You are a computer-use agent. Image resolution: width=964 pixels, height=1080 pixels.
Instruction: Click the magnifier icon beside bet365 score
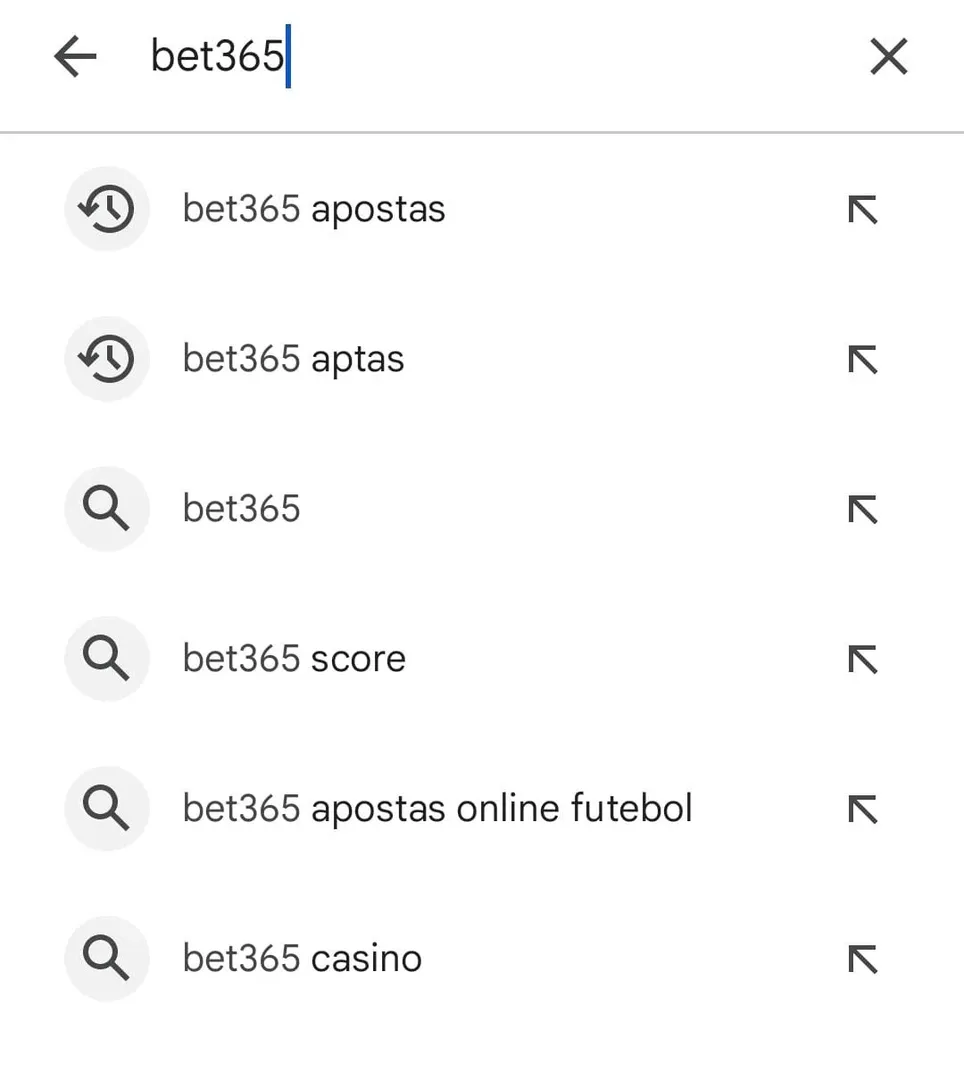pos(106,659)
